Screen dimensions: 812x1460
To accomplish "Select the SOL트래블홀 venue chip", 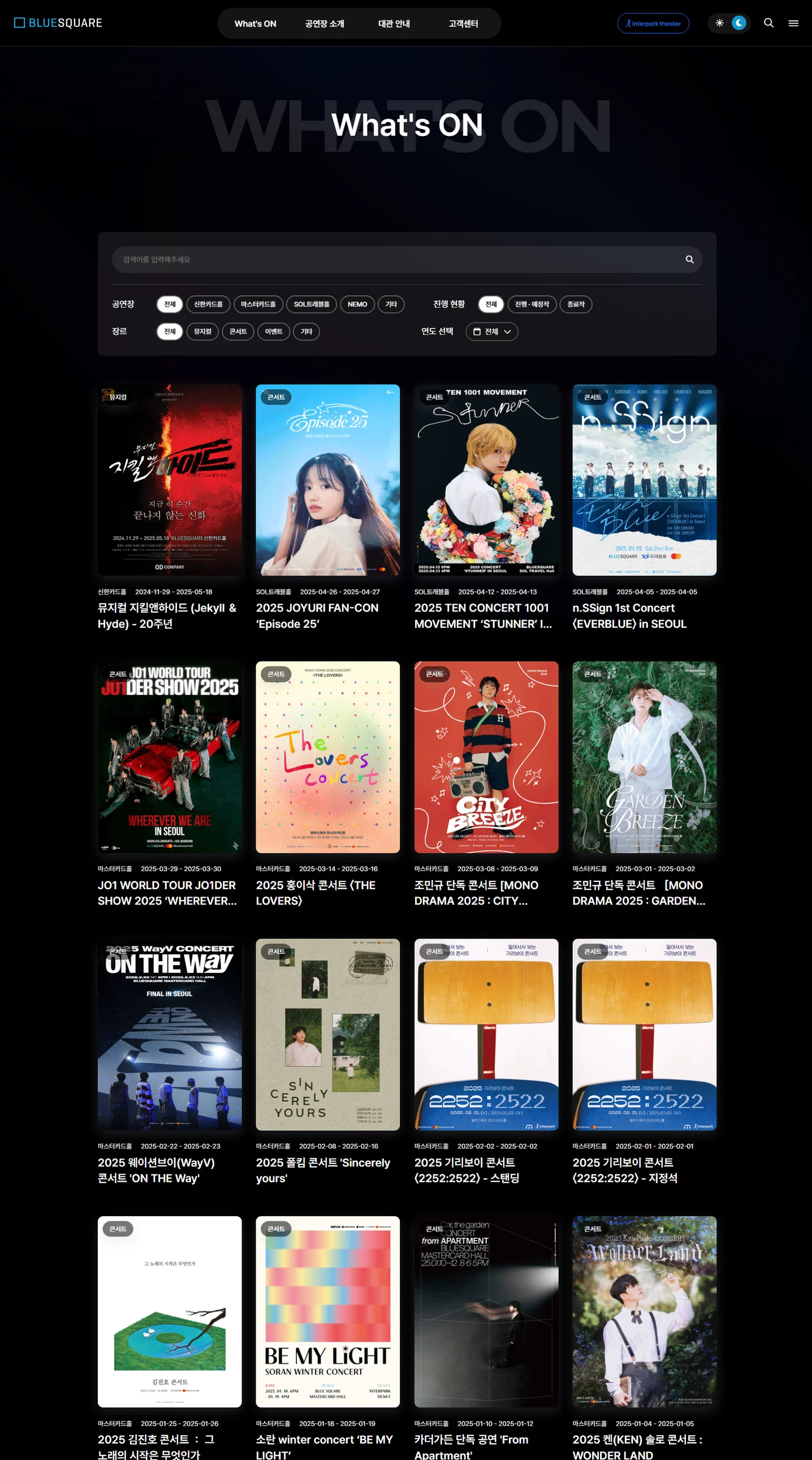I will click(x=311, y=304).
